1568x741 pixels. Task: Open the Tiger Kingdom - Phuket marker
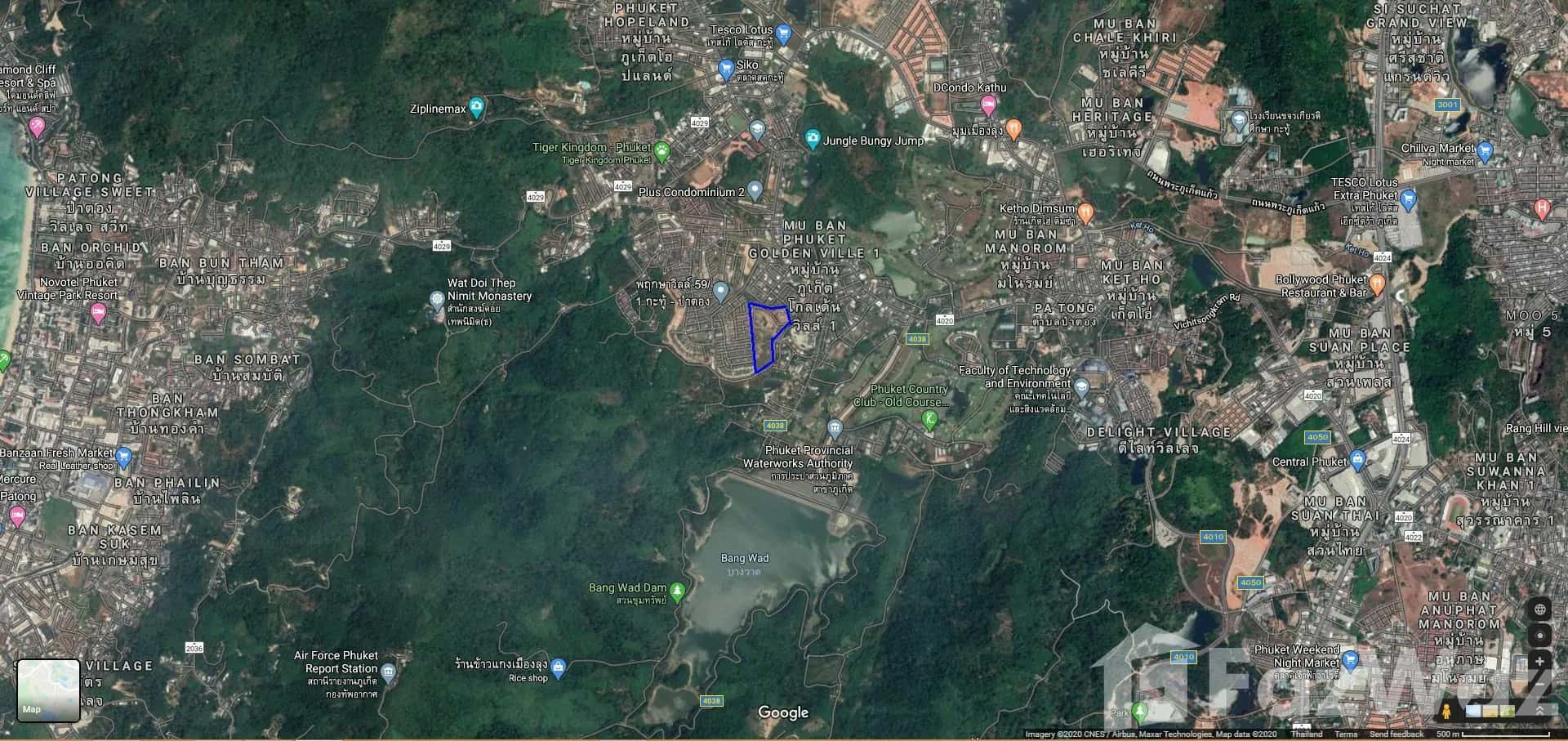pos(662,150)
